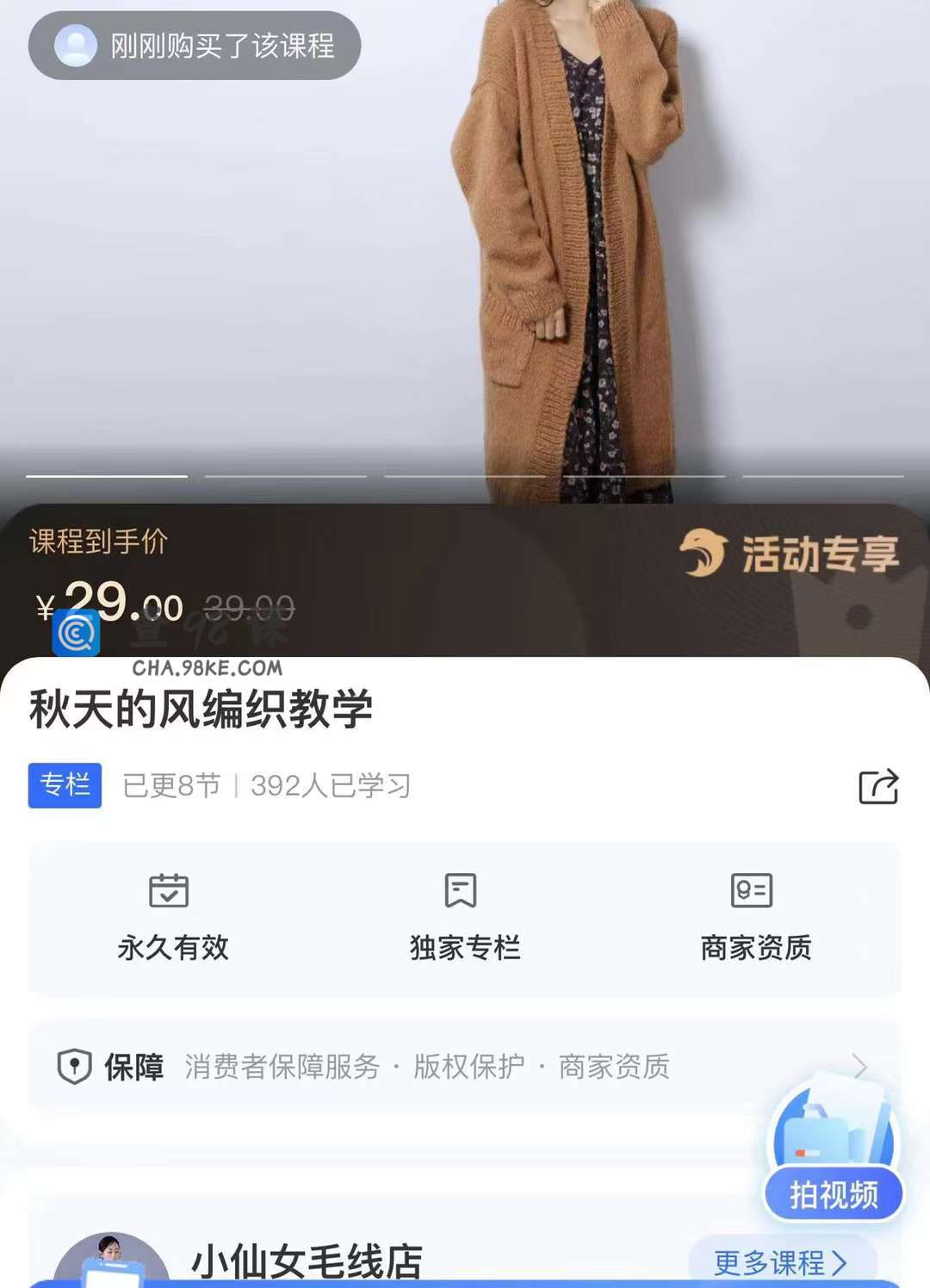This screenshot has width=930, height=1288.
Task: Share this course via the share icon
Action: tap(878, 786)
